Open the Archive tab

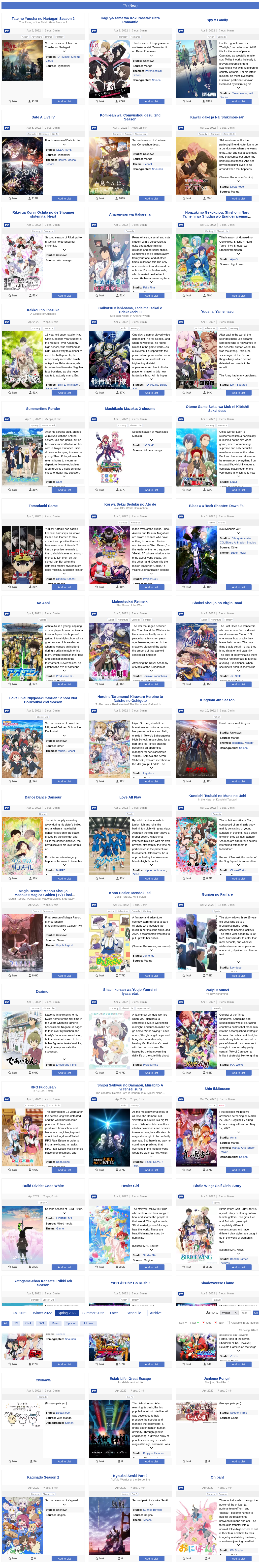pos(155,1313)
